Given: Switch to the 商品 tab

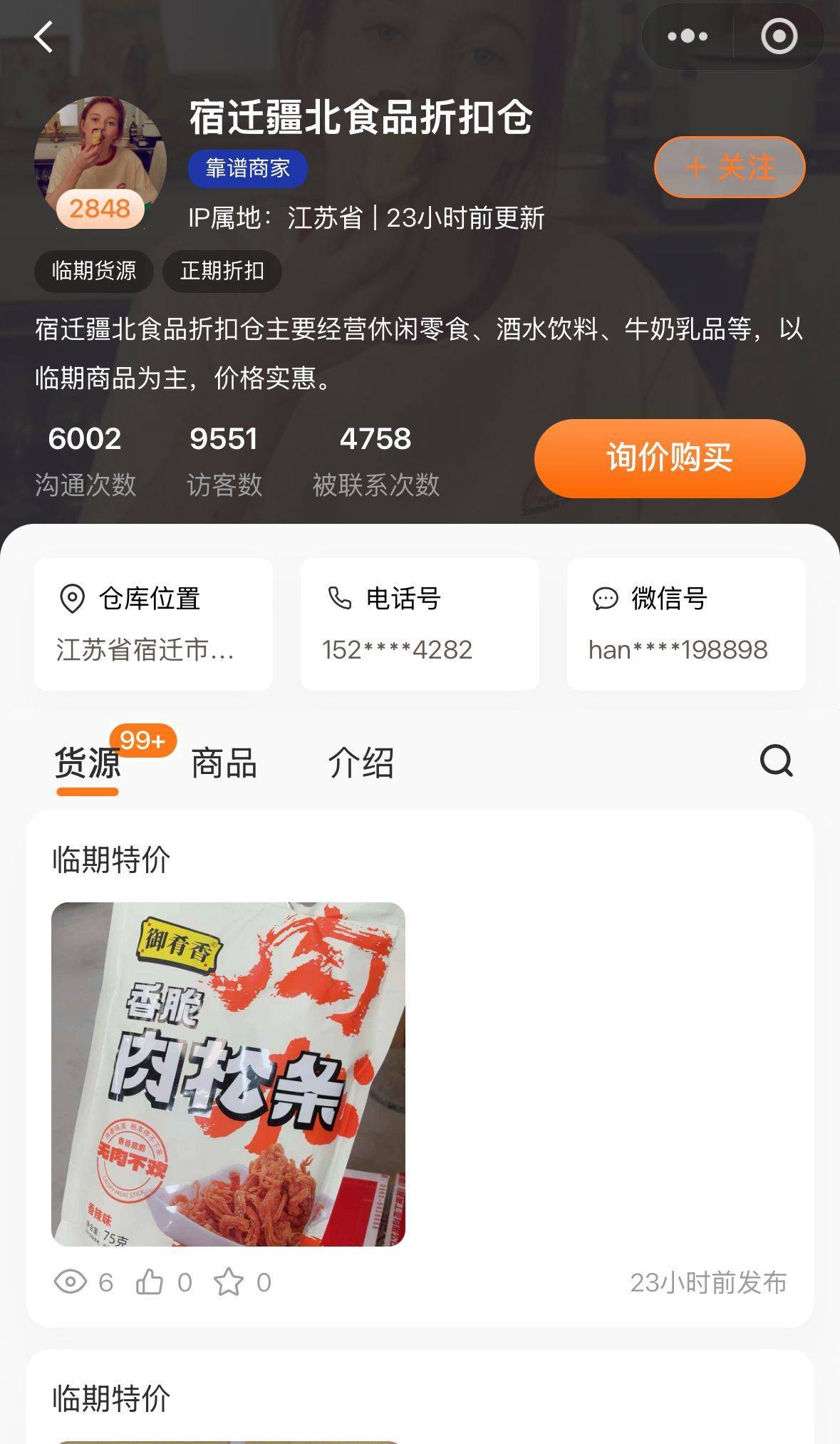Looking at the screenshot, I should (224, 763).
